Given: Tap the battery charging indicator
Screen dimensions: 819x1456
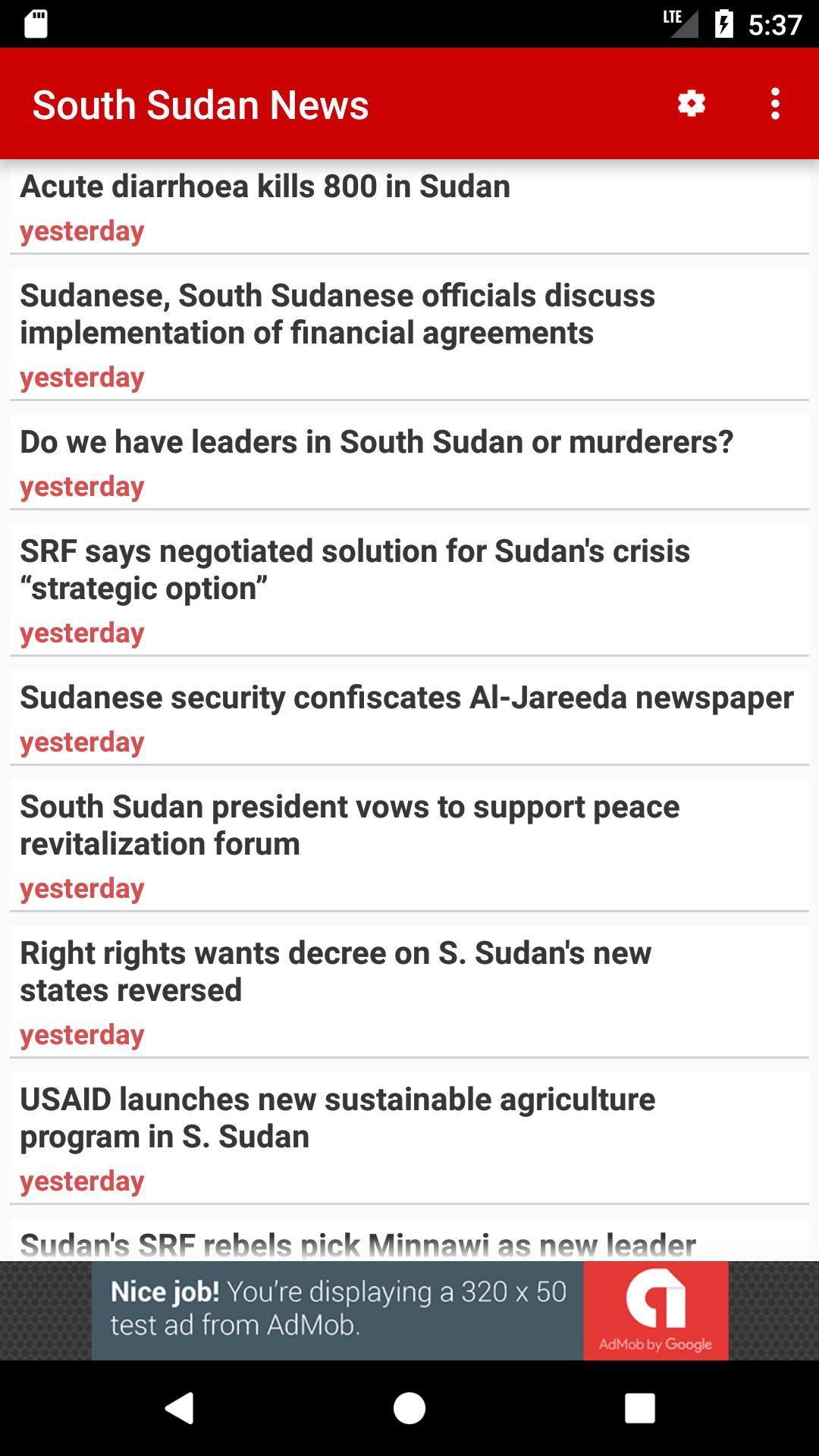Looking at the screenshot, I should (x=723, y=22).
